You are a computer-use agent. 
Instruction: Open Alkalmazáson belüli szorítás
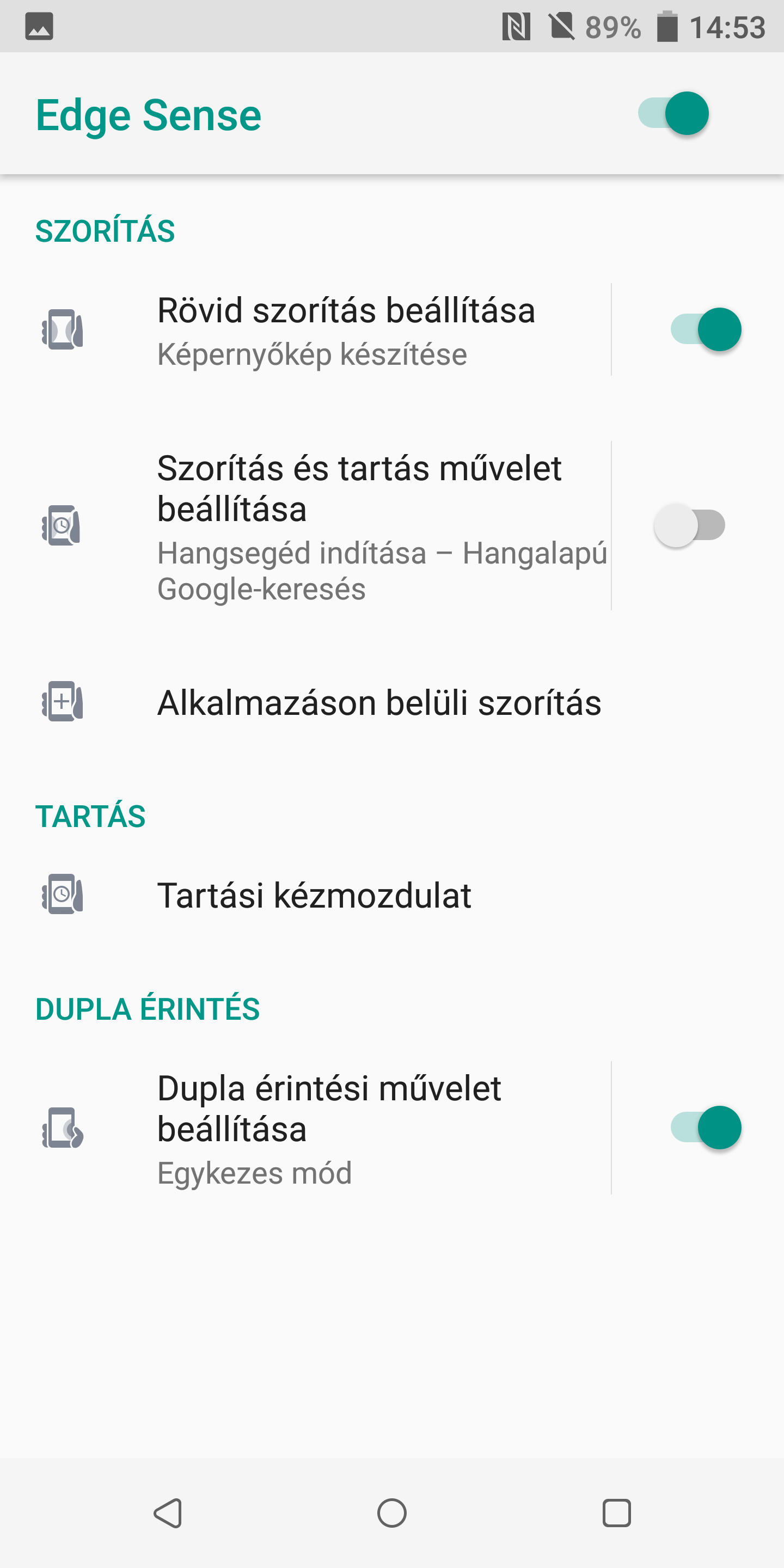click(x=378, y=702)
